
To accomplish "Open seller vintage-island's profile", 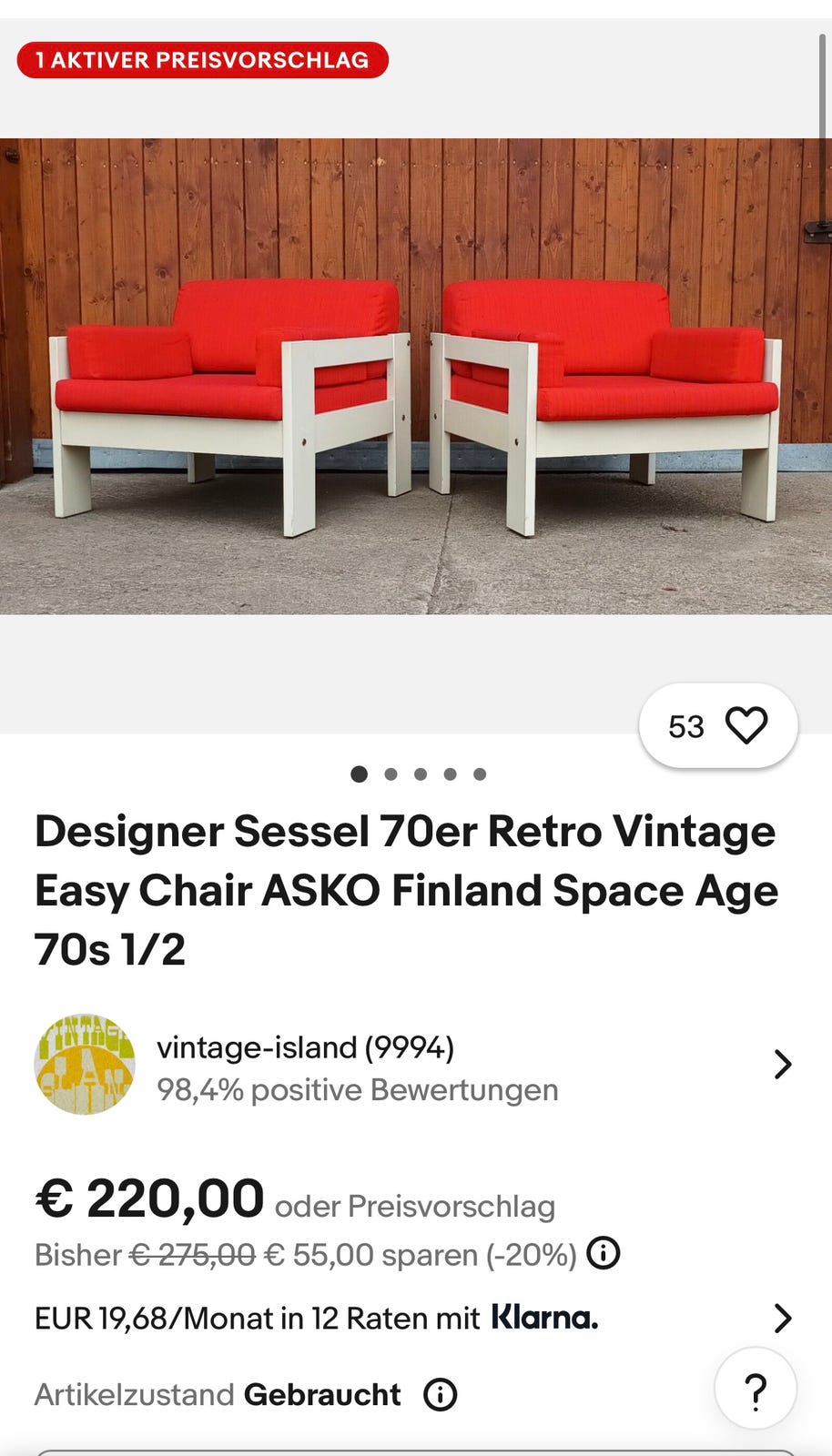I will tap(415, 1065).
